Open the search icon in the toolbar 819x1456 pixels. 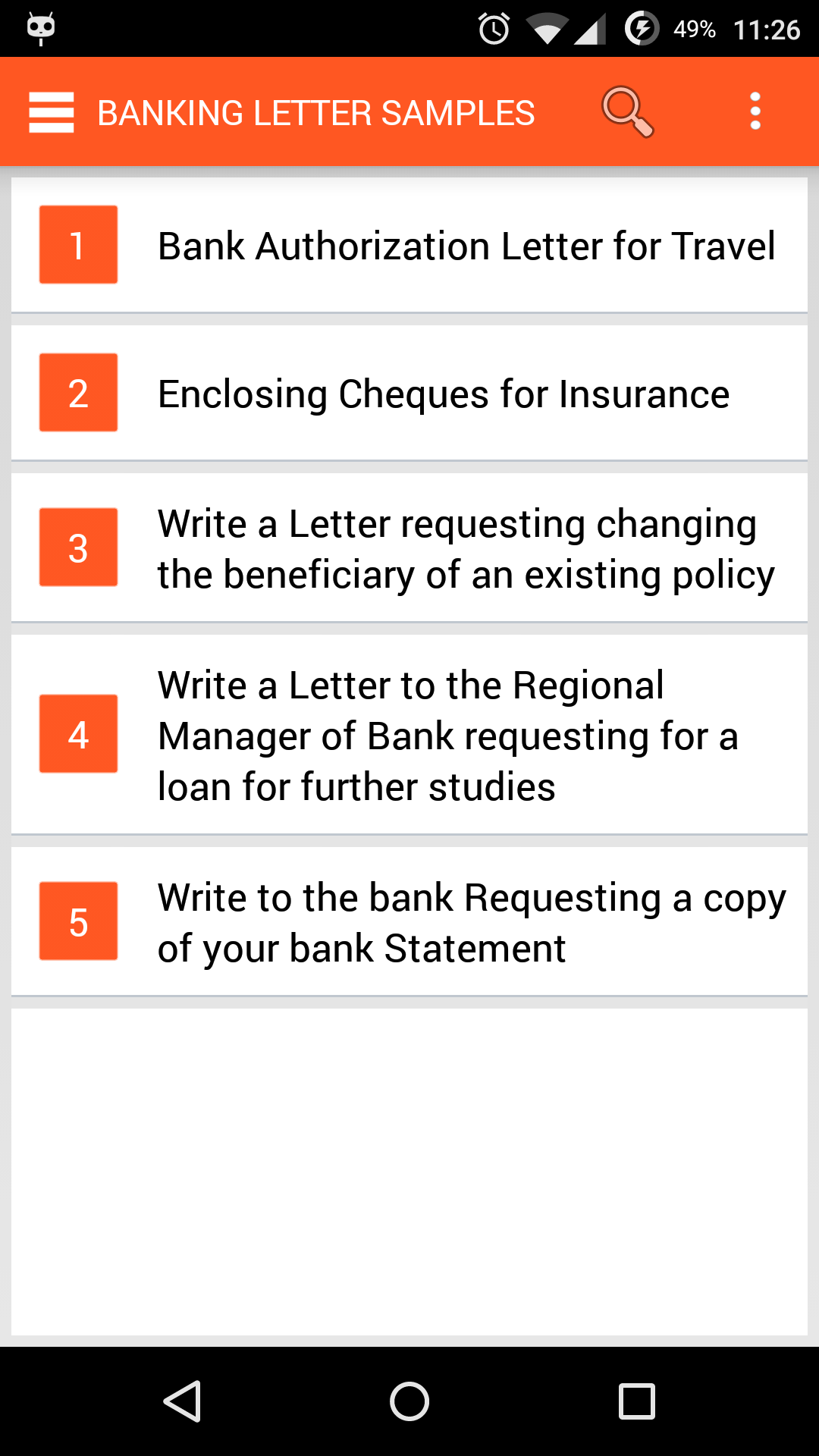pos(626,111)
